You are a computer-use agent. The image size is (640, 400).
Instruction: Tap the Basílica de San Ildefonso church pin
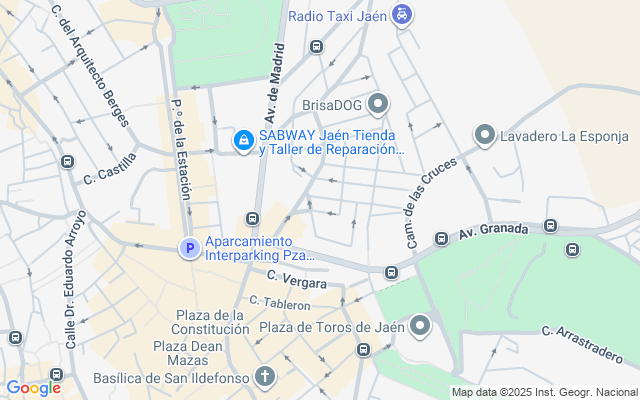264,377
